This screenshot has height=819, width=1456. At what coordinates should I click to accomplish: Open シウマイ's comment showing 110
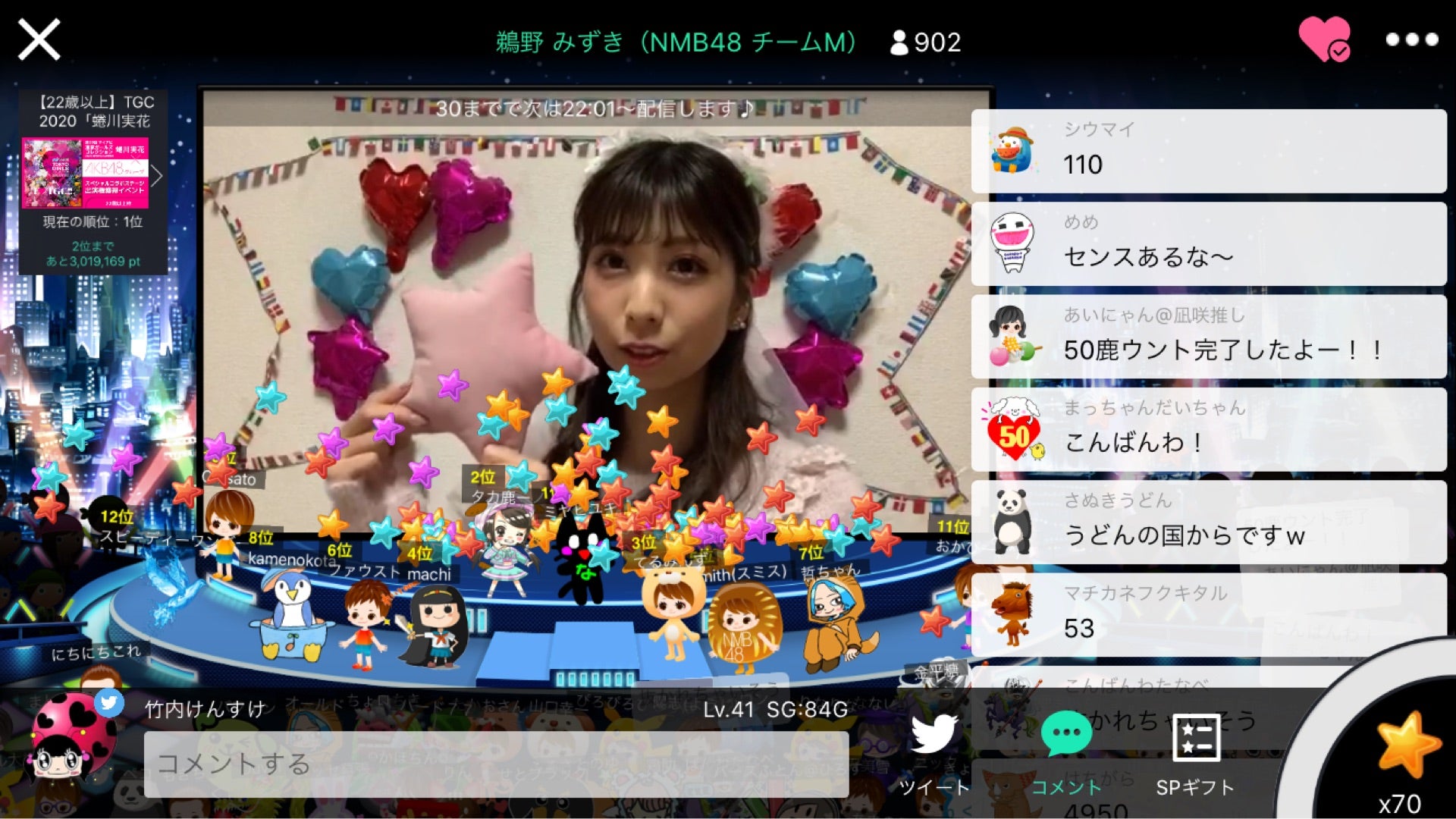(1209, 151)
